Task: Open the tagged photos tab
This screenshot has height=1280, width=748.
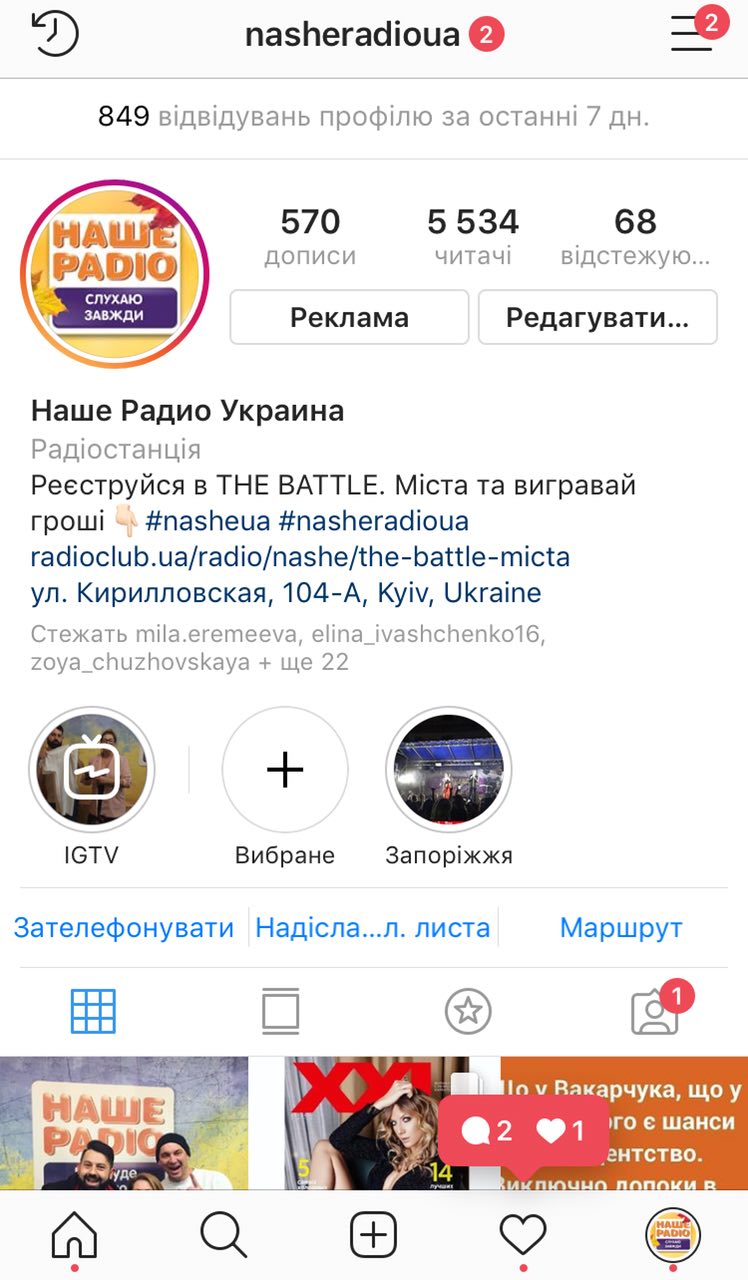Action: (654, 1012)
